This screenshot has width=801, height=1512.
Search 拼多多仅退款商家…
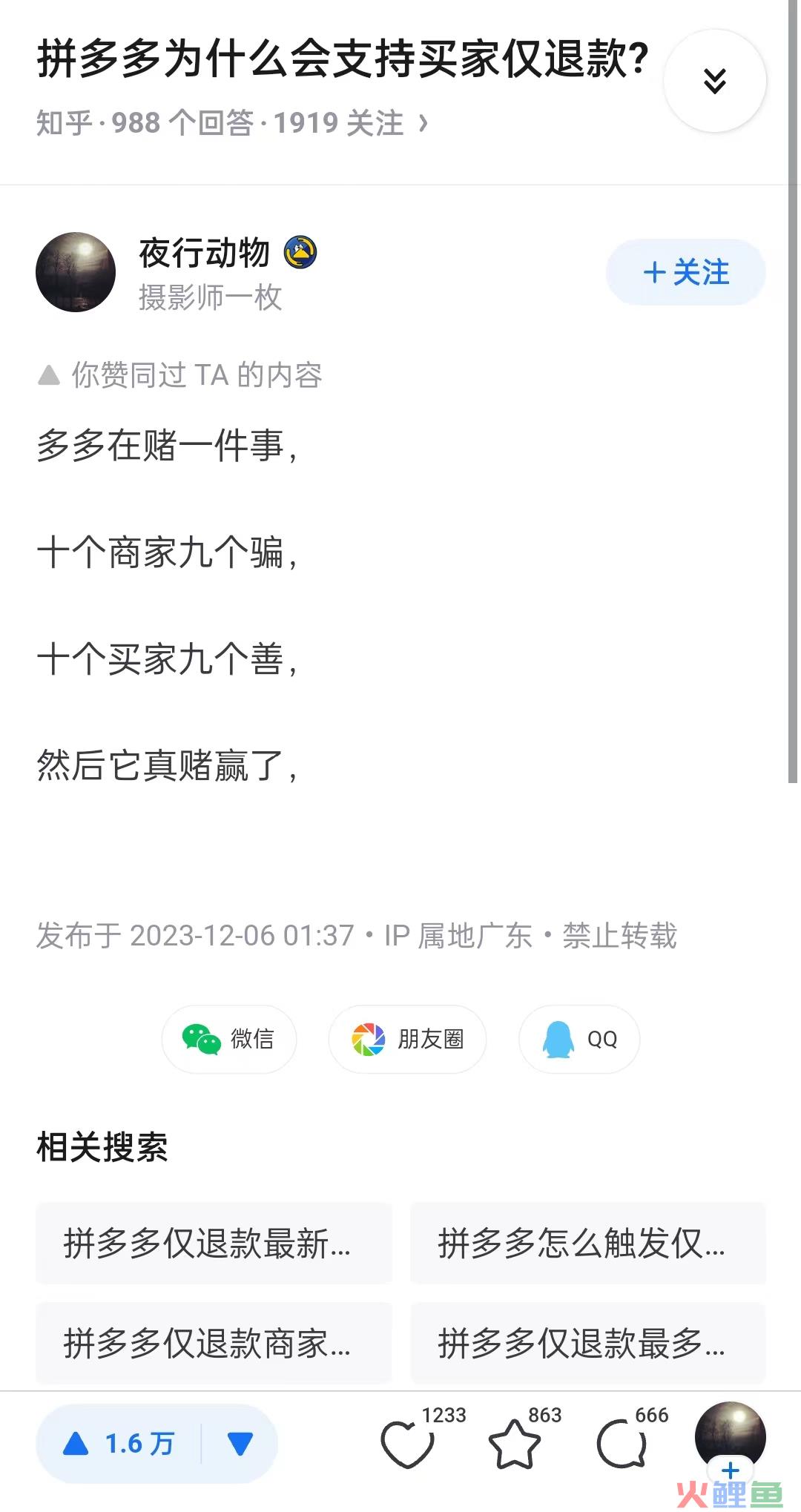(x=214, y=1343)
